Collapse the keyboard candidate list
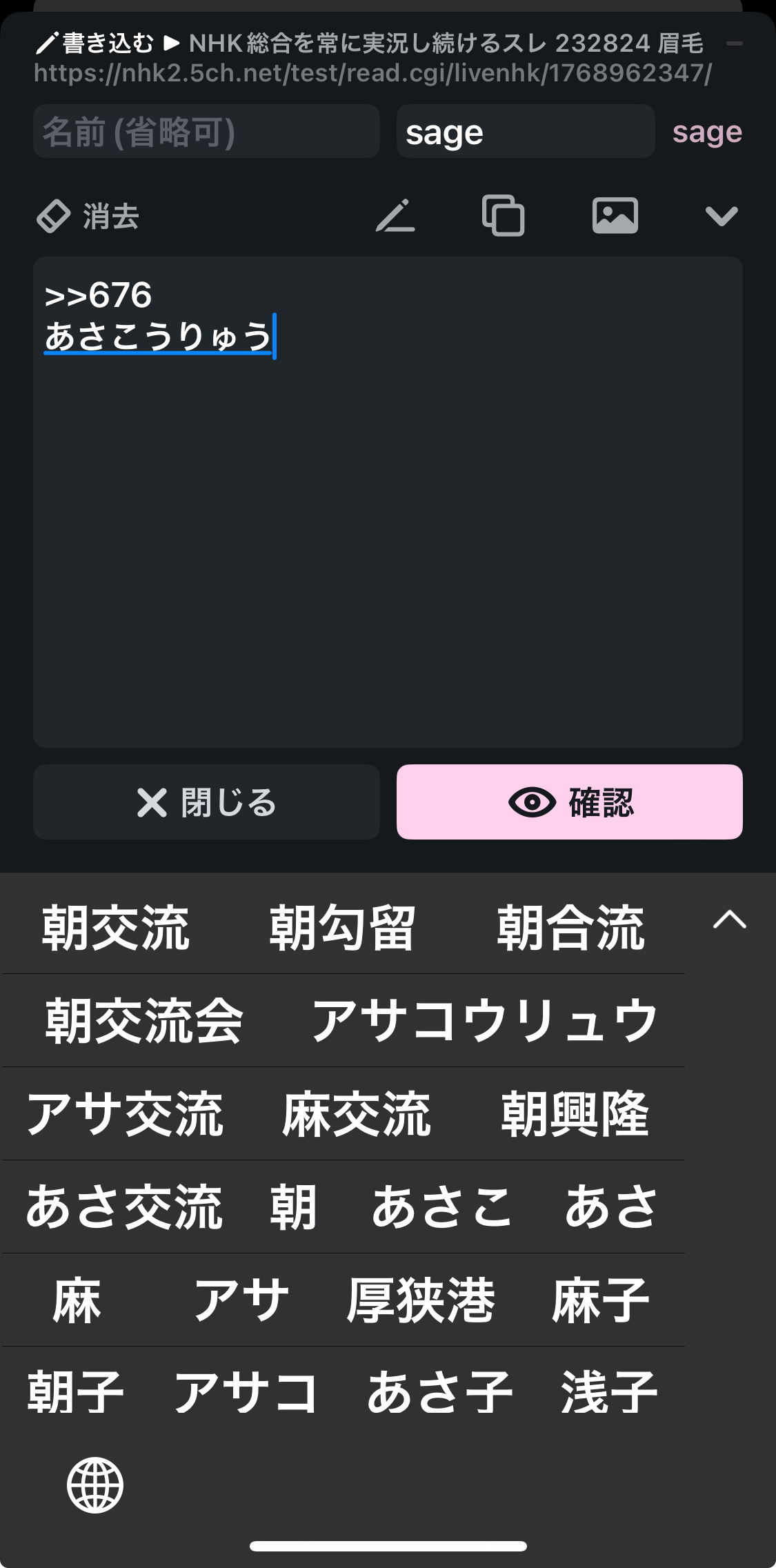776x1568 pixels. point(729,920)
